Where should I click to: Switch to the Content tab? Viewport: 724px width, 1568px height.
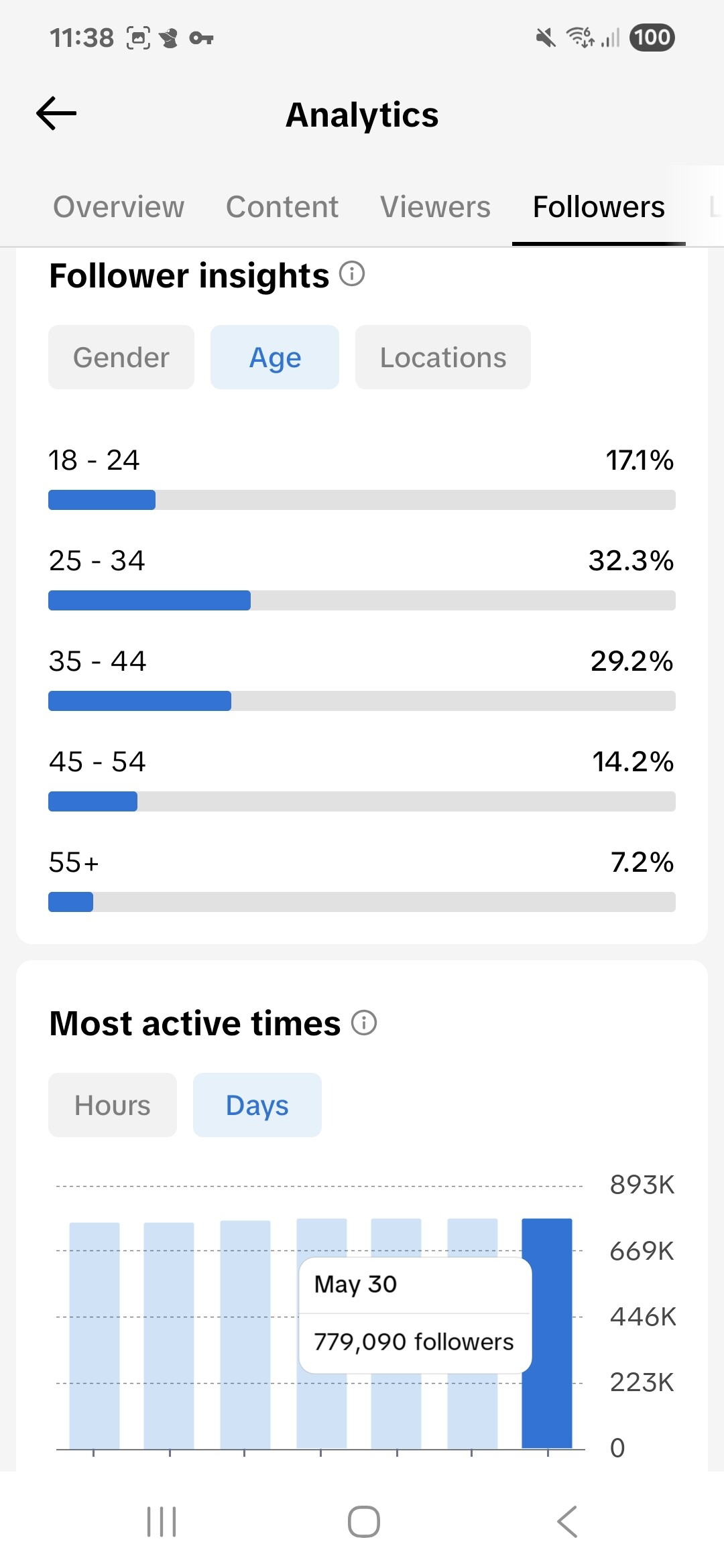tap(282, 207)
